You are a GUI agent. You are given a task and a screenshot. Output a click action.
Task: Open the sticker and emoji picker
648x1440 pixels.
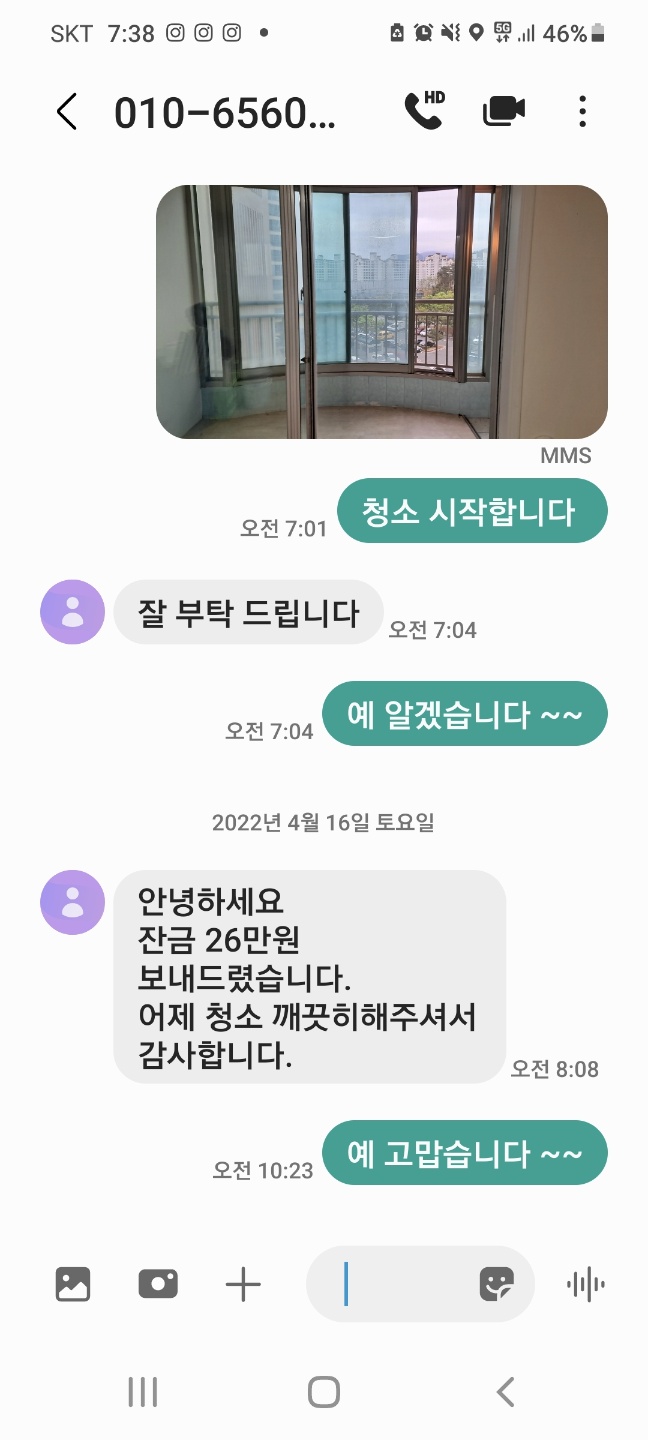pyautogui.click(x=497, y=1284)
